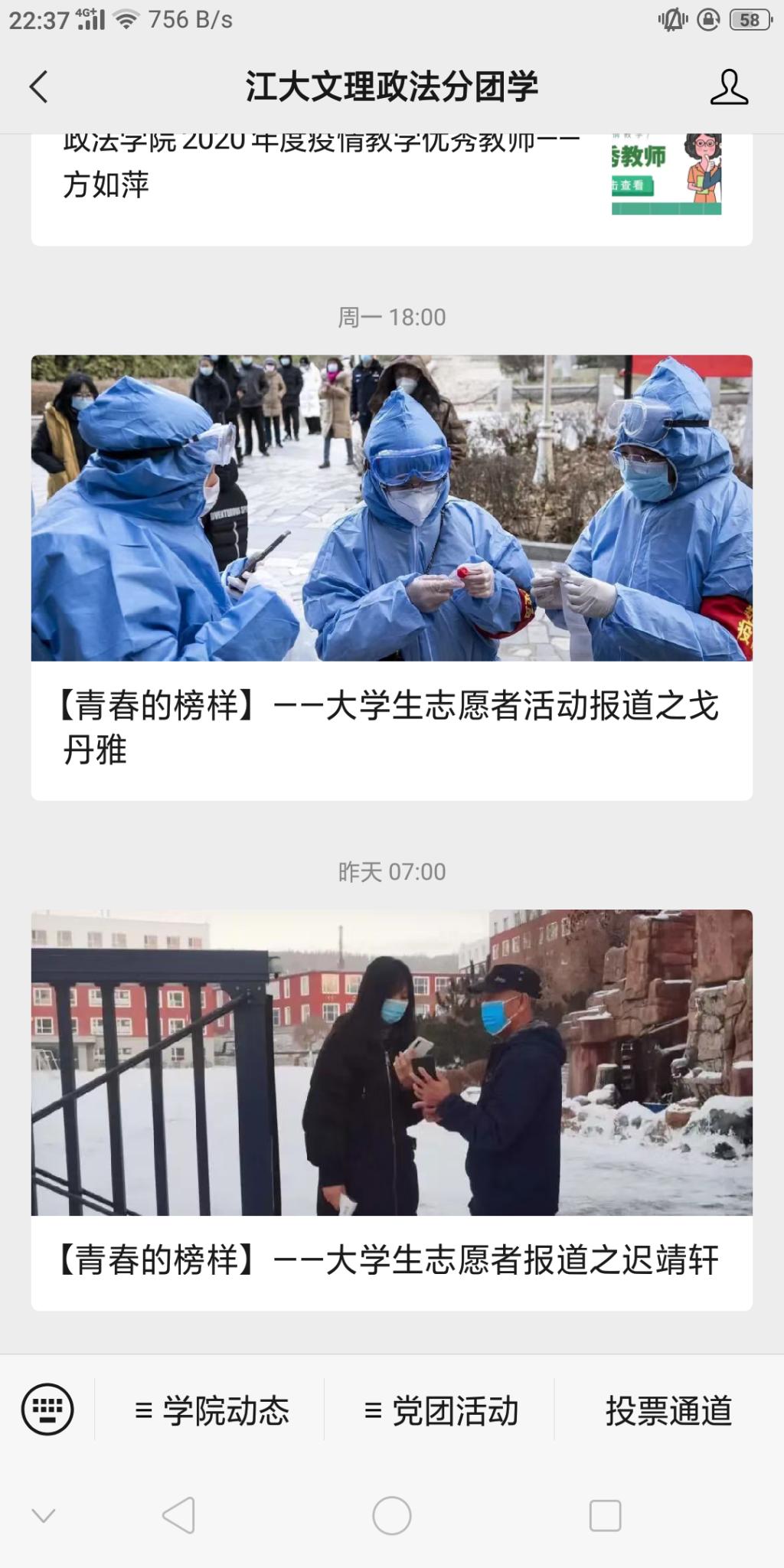
Task: Open the recent apps view
Action: [x=605, y=1515]
